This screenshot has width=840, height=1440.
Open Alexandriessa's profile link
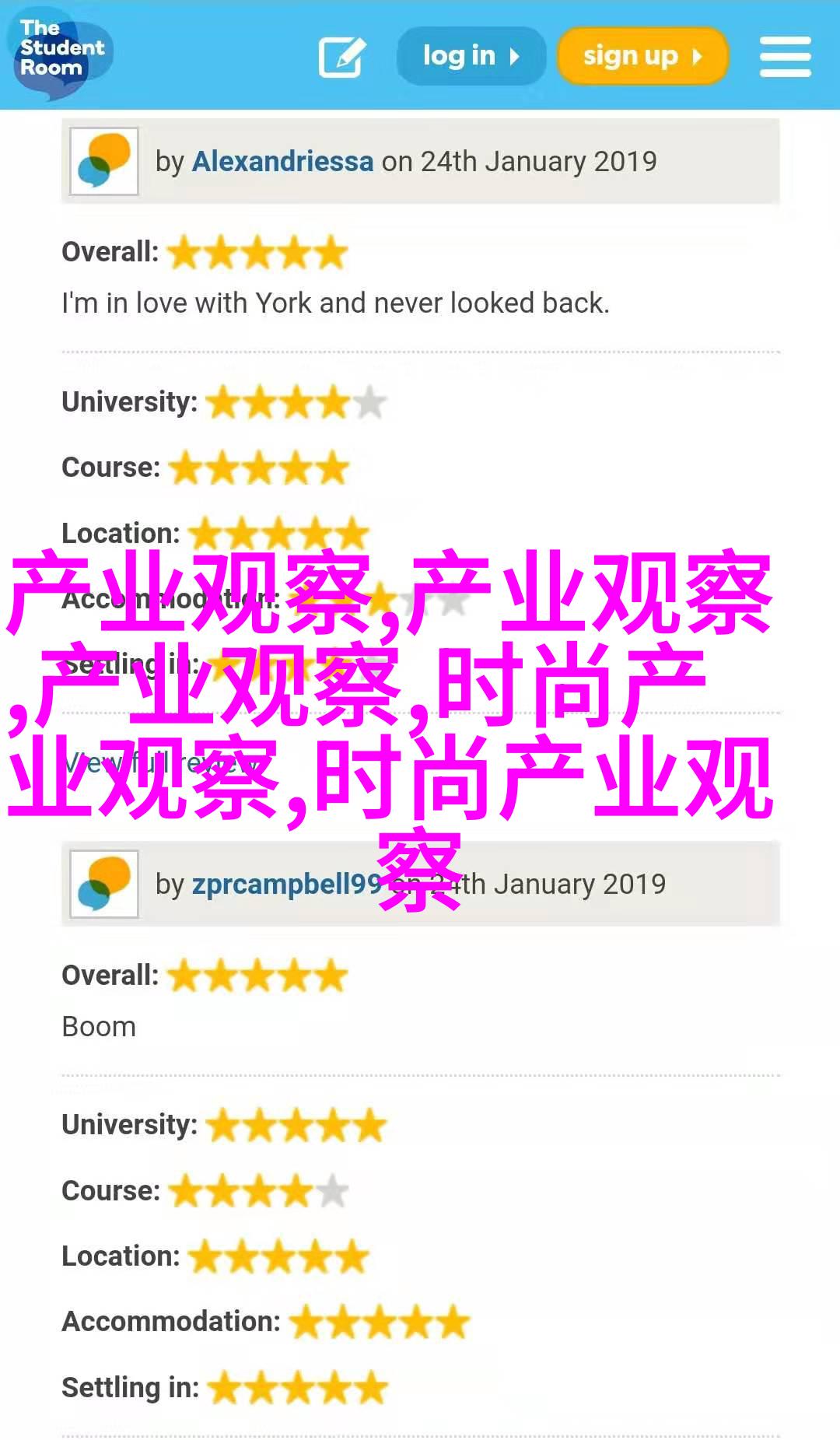coord(282,161)
